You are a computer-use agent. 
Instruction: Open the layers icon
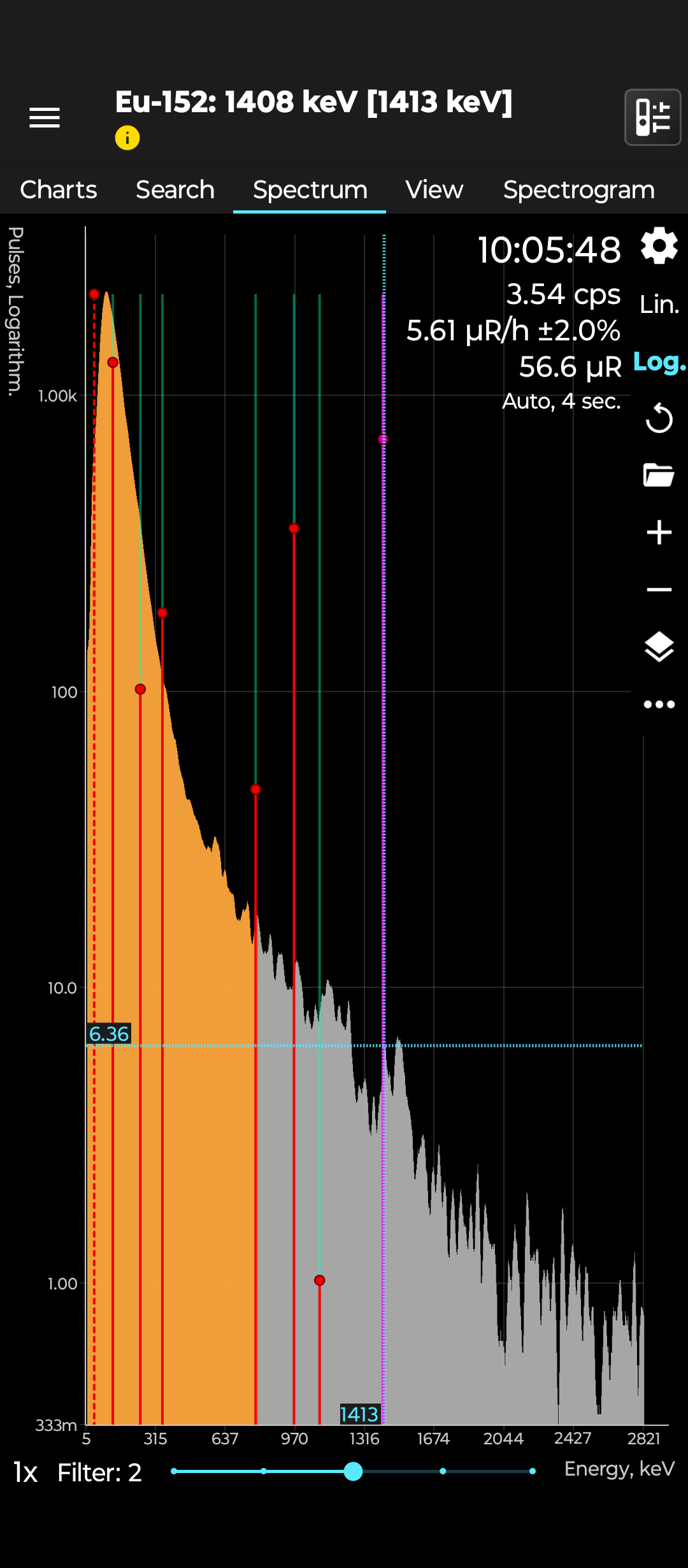[x=659, y=647]
